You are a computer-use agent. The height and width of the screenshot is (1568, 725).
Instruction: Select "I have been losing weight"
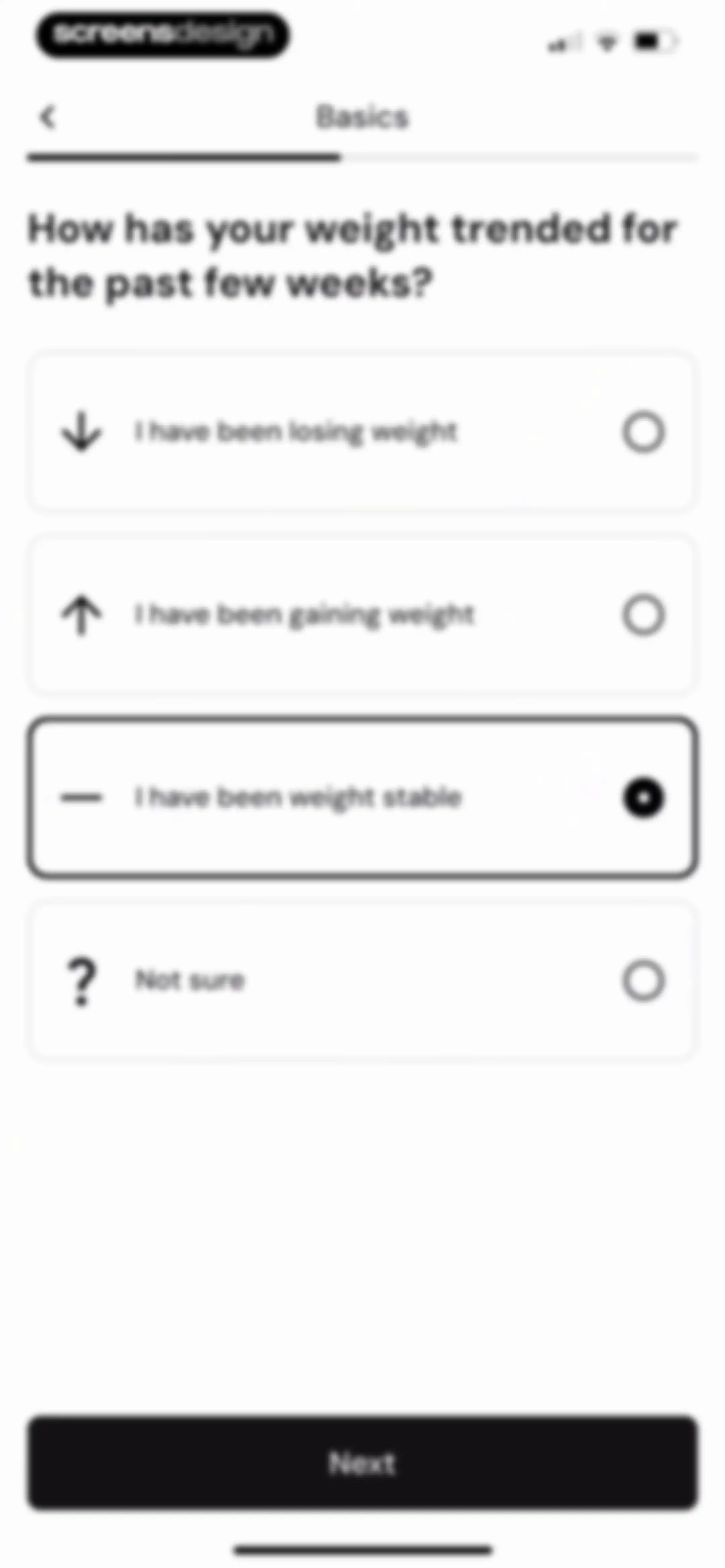[x=361, y=432]
